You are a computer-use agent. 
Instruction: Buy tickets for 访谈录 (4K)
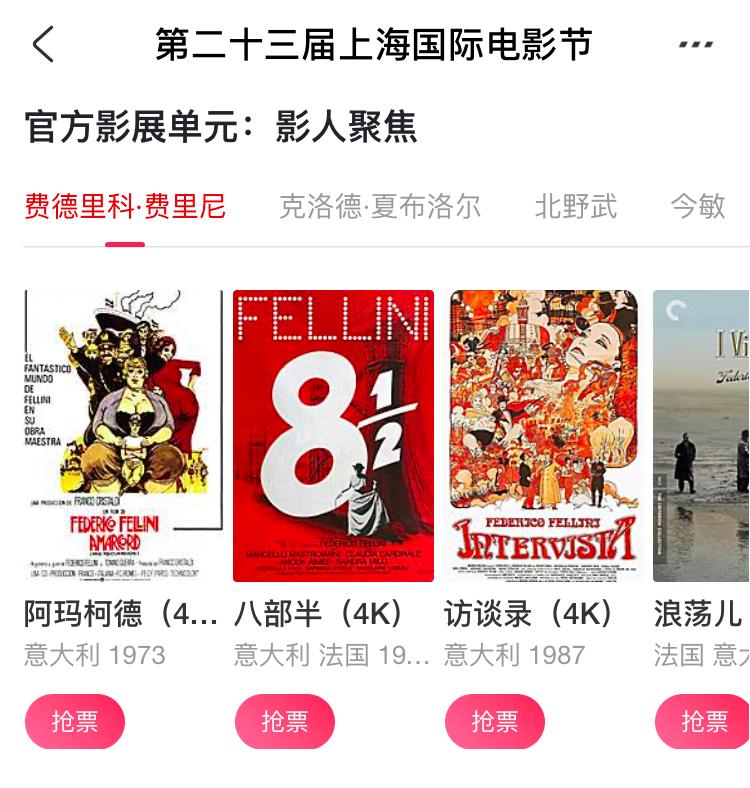pos(495,721)
